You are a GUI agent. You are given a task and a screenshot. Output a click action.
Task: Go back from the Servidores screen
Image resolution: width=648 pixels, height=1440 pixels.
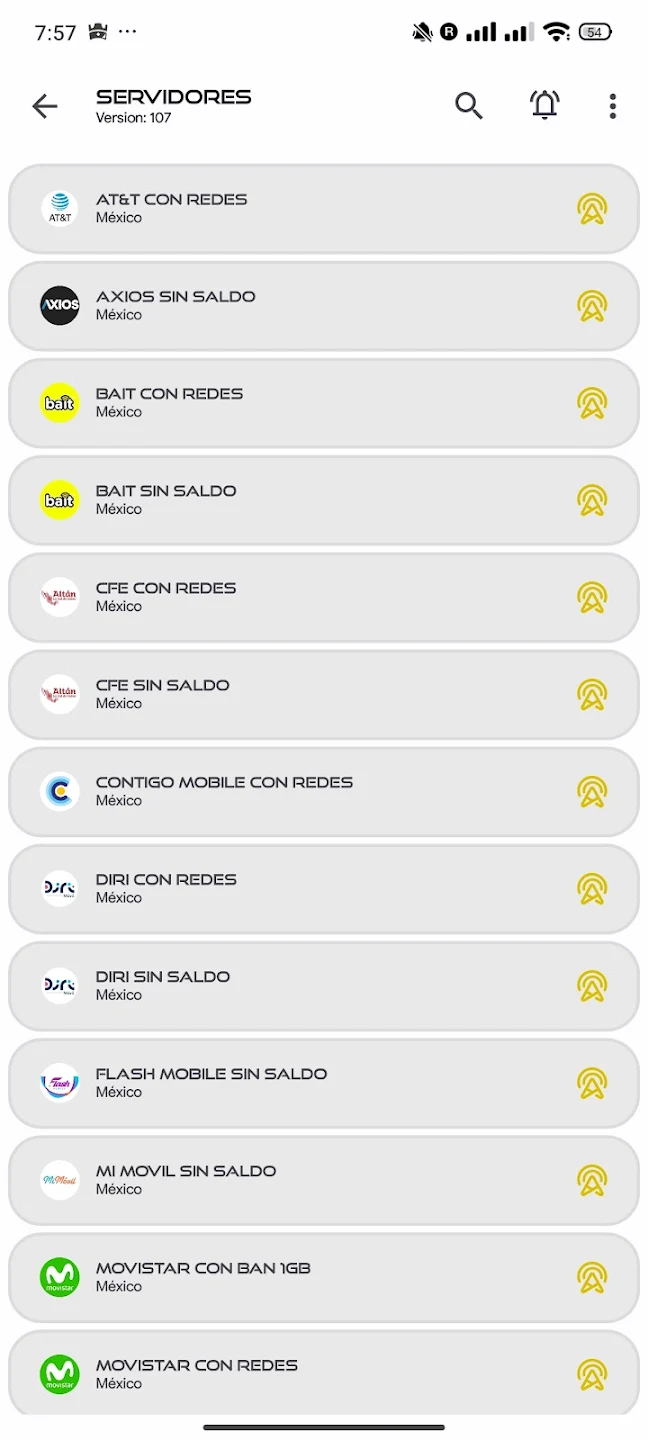pyautogui.click(x=45, y=106)
